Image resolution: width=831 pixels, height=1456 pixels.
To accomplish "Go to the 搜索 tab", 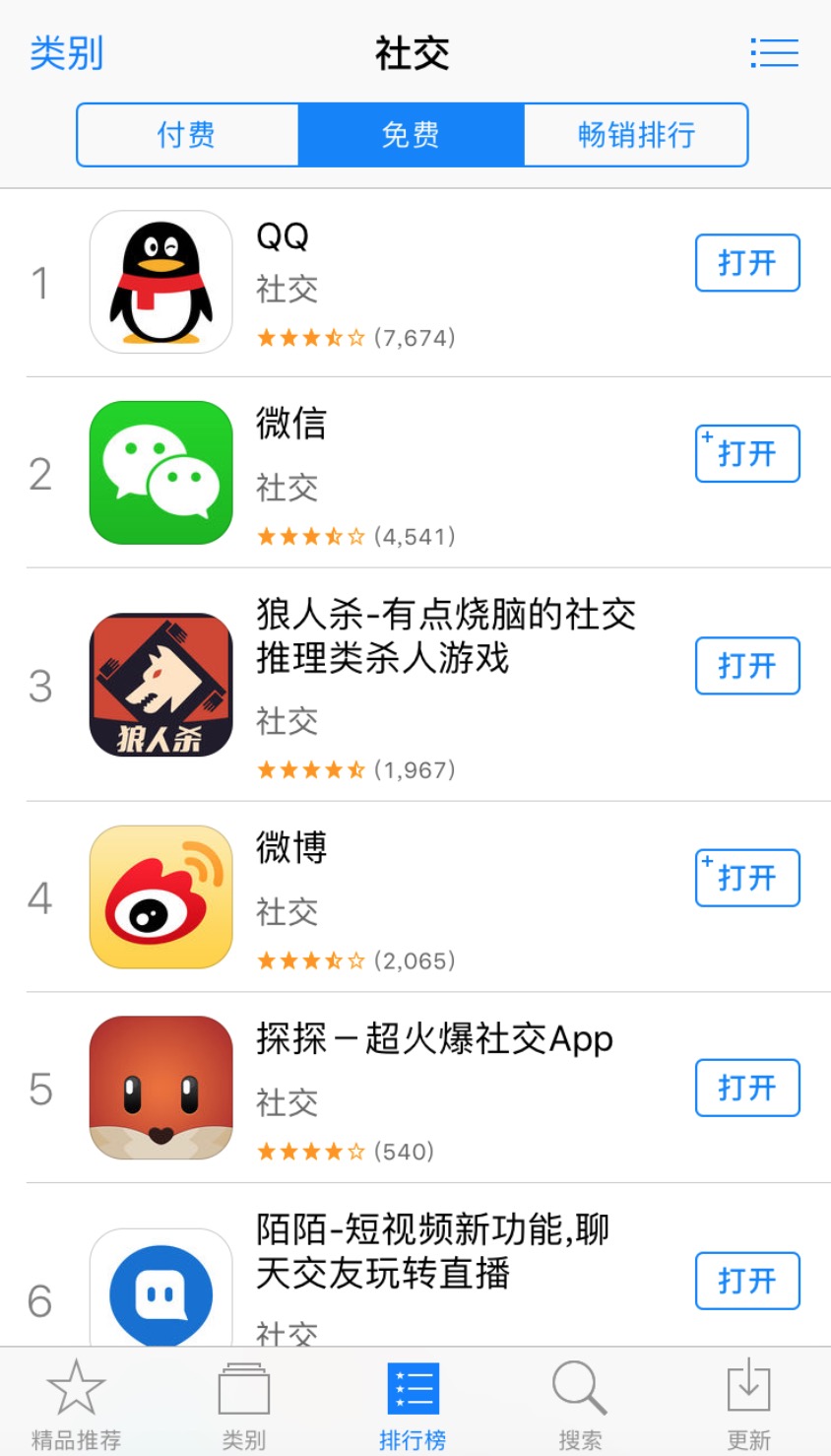I will coord(580,1404).
